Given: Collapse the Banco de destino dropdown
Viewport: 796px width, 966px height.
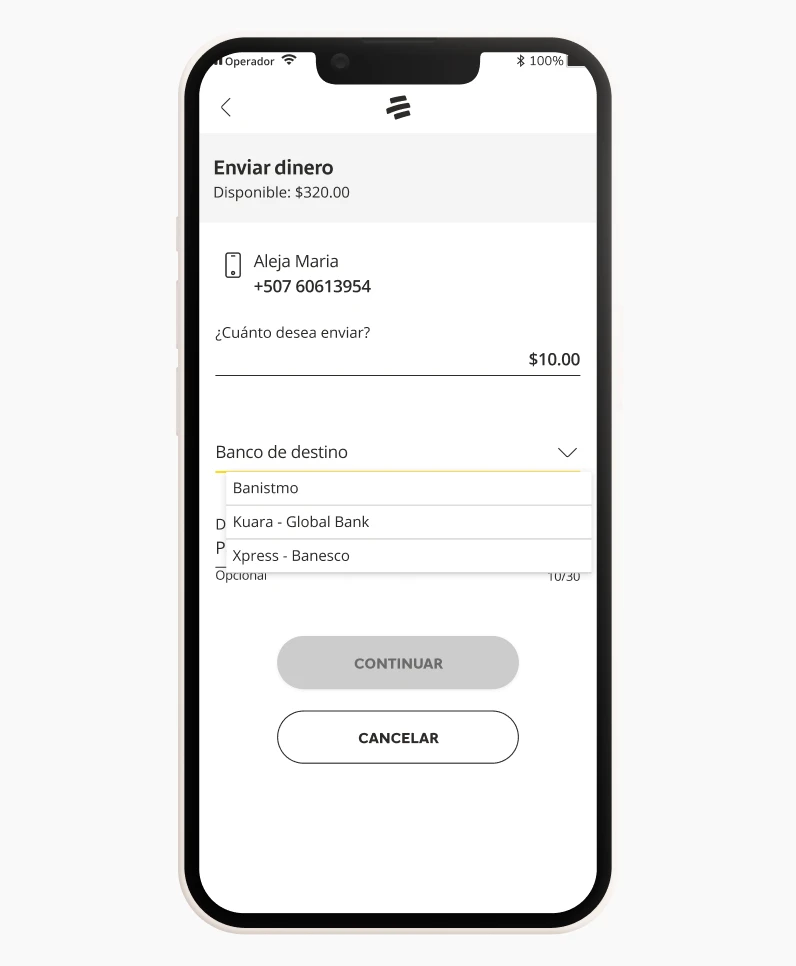Looking at the screenshot, I should point(566,452).
